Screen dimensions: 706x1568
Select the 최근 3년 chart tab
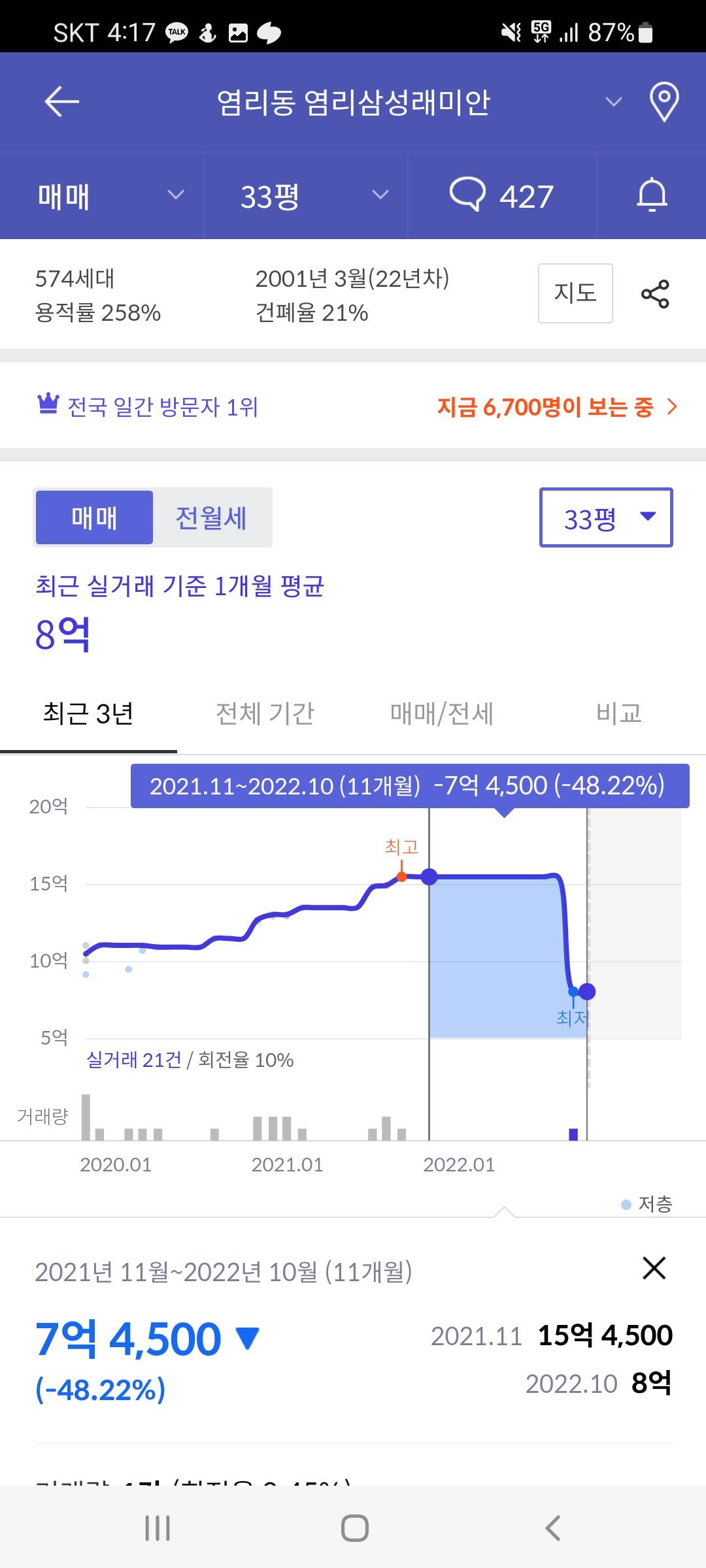[x=88, y=714]
